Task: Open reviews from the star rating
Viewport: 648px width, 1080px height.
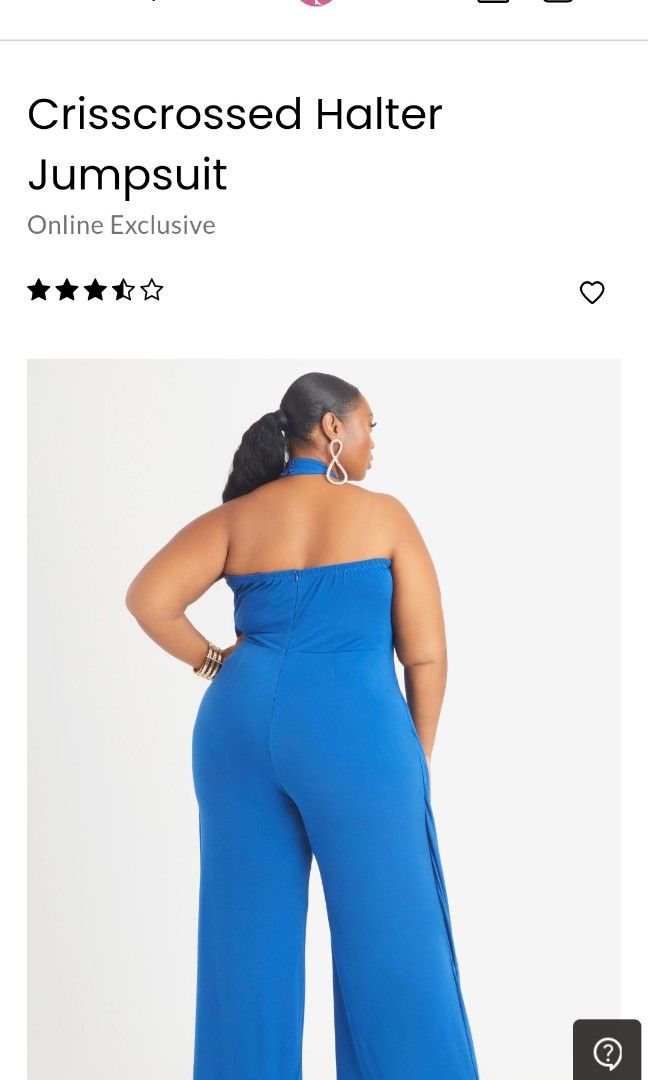Action: coord(95,291)
